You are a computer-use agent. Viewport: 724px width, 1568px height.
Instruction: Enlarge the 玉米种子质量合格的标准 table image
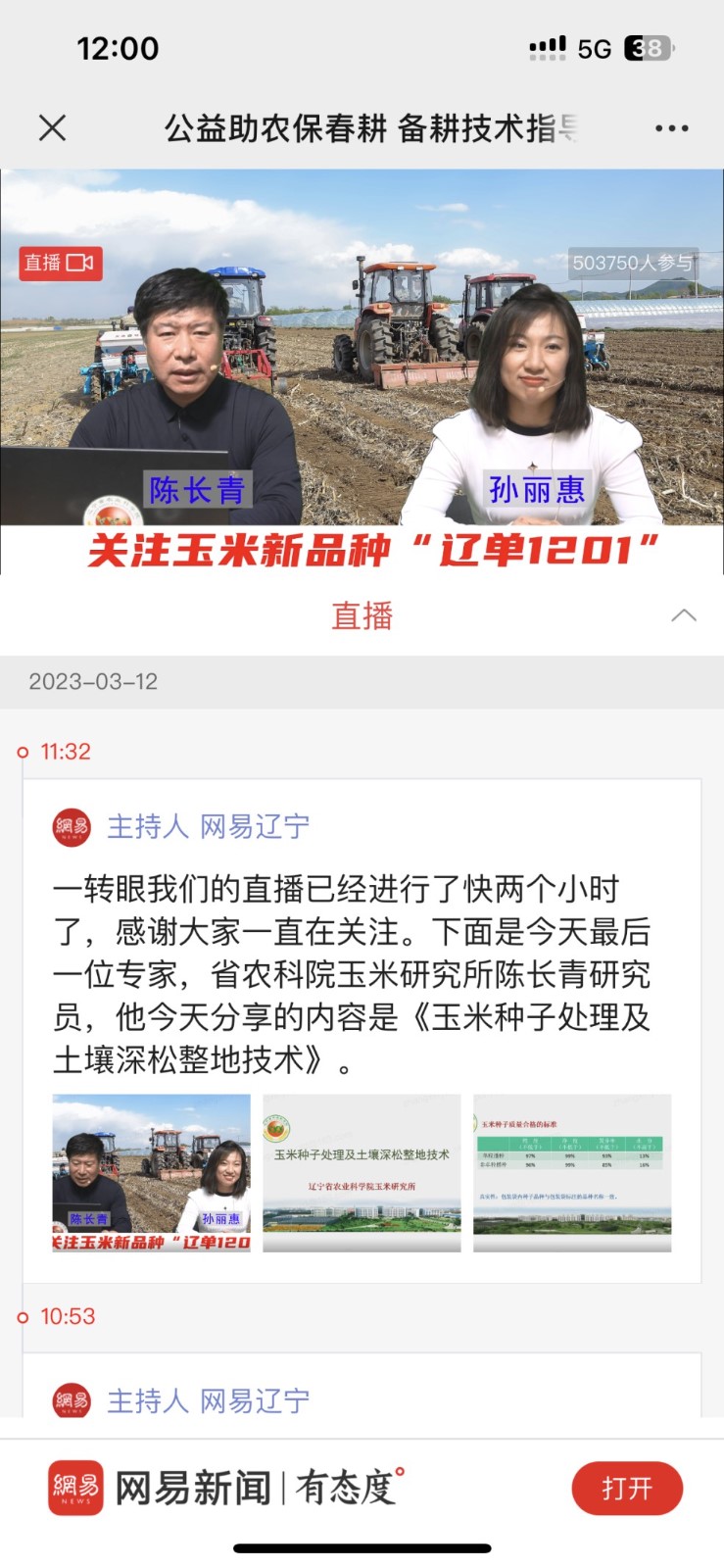pyautogui.click(x=572, y=1173)
